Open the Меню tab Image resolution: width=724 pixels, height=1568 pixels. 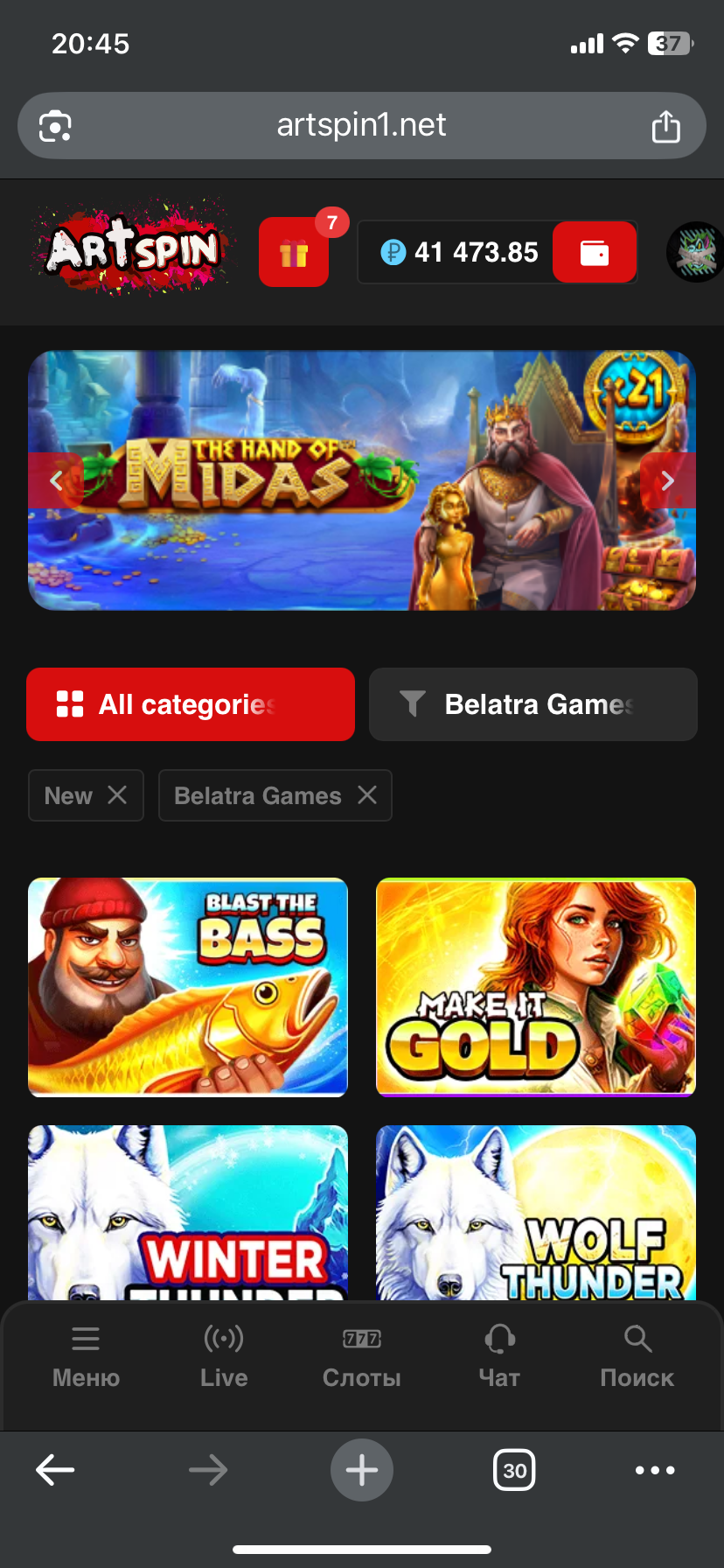[86, 1356]
